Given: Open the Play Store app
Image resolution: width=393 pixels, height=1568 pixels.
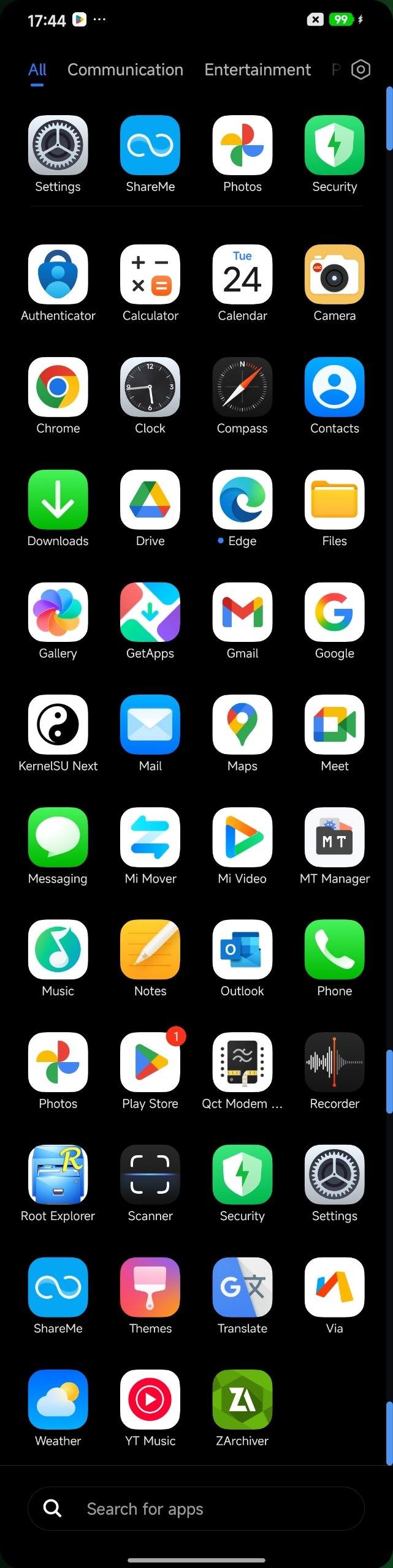Looking at the screenshot, I should 150,1062.
